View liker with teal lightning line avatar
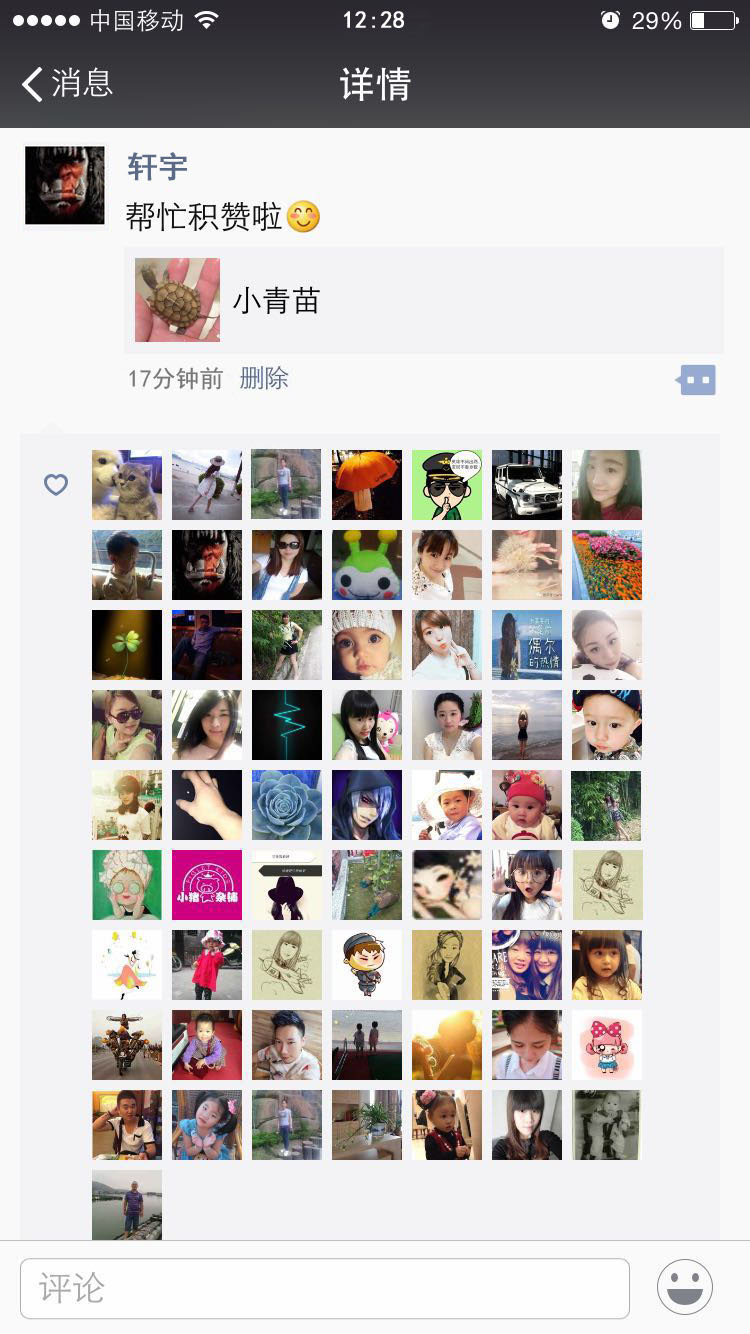 tap(287, 725)
